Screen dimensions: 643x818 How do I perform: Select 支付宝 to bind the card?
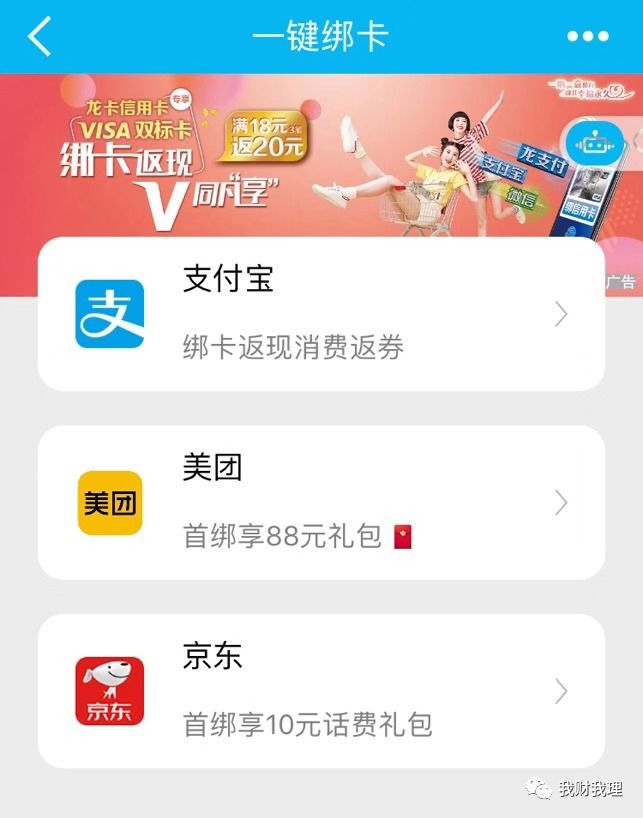pyautogui.click(x=321, y=314)
